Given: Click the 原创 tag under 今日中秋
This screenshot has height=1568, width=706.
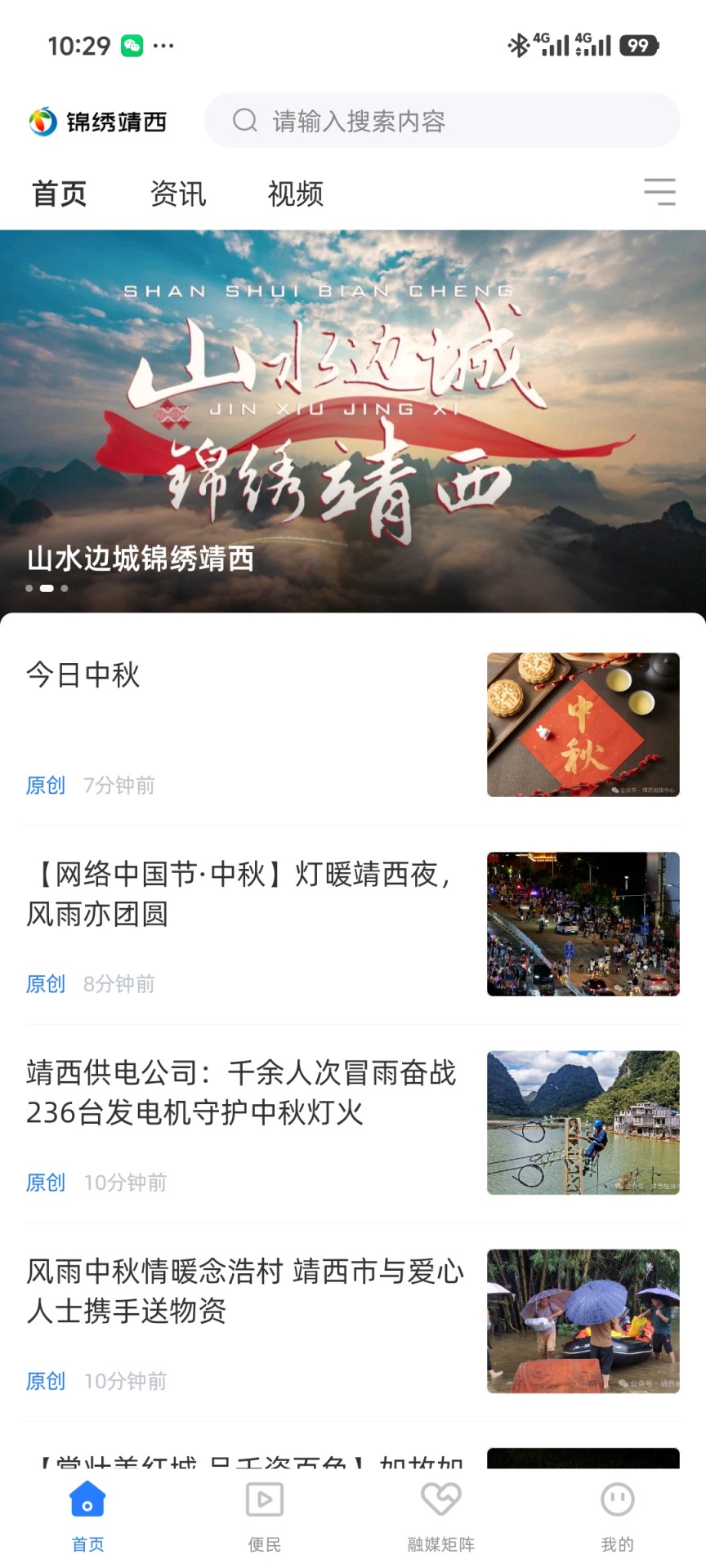Looking at the screenshot, I should (x=46, y=786).
